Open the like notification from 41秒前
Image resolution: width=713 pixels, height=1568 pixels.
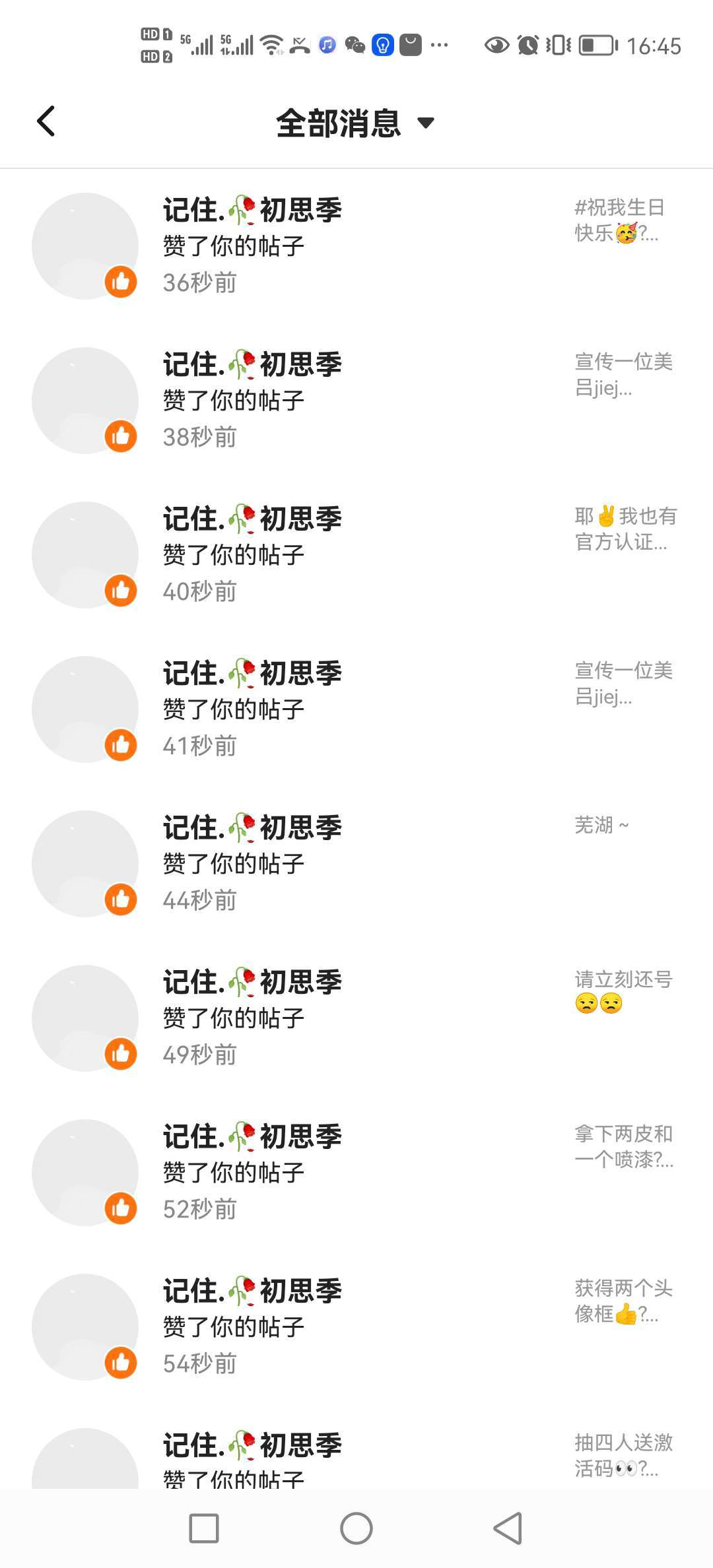356,709
